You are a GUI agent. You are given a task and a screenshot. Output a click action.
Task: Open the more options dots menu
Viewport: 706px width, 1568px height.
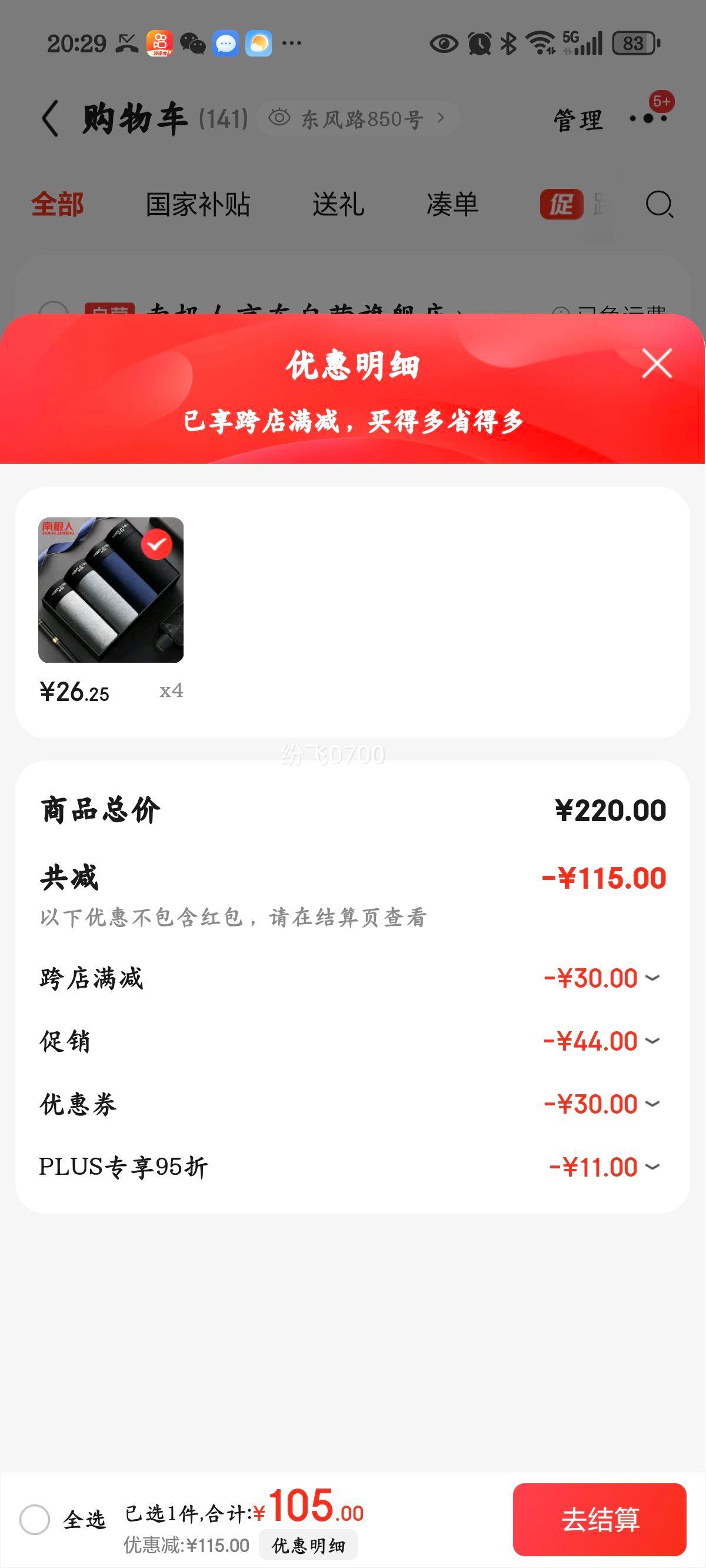[648, 118]
